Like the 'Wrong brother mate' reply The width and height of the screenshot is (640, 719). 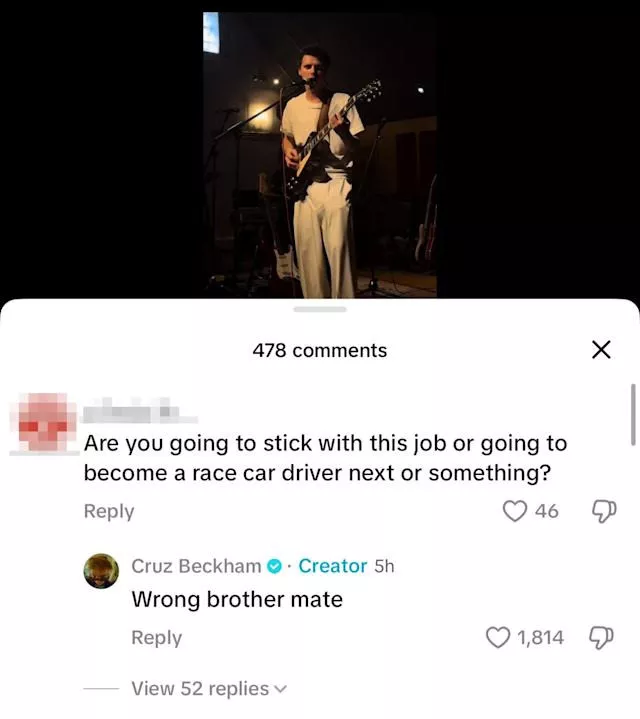click(x=497, y=637)
